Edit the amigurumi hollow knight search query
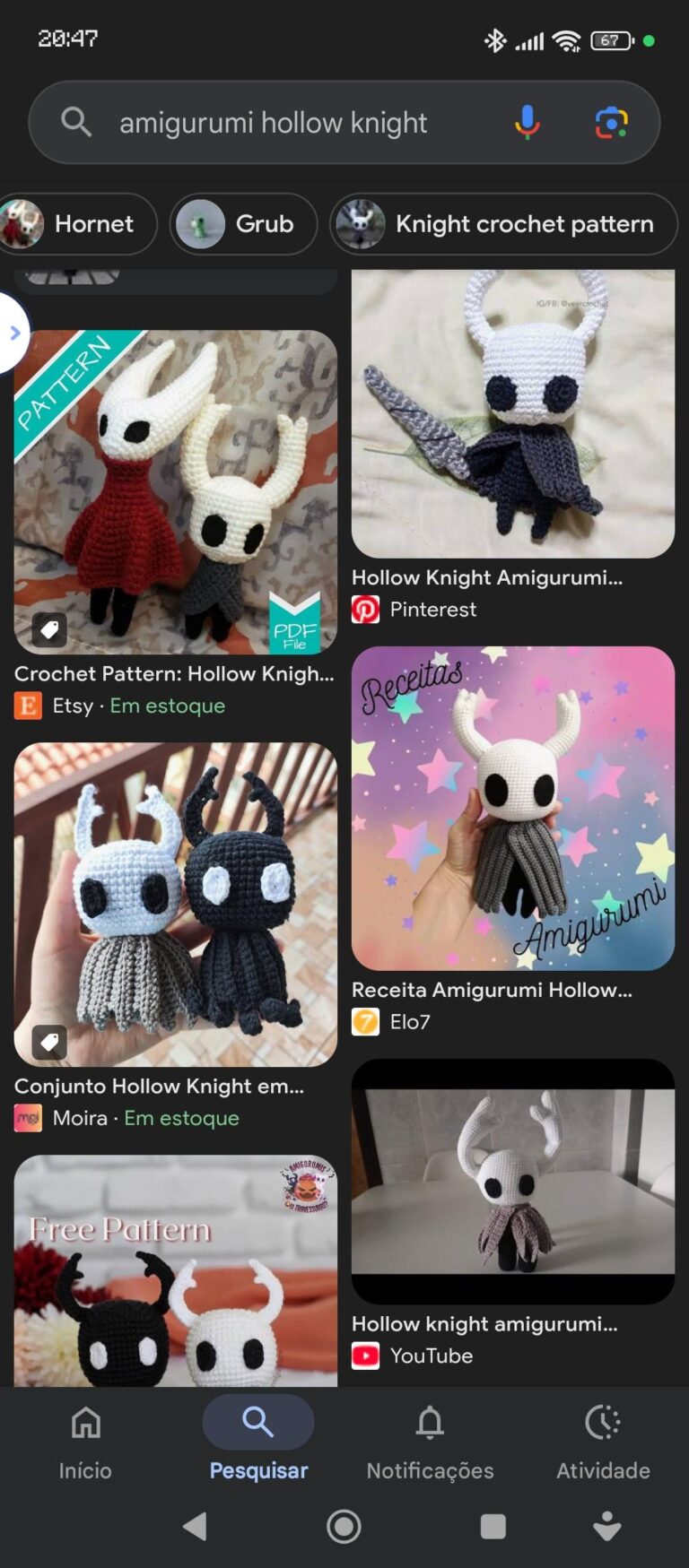689x1568 pixels. (x=274, y=123)
